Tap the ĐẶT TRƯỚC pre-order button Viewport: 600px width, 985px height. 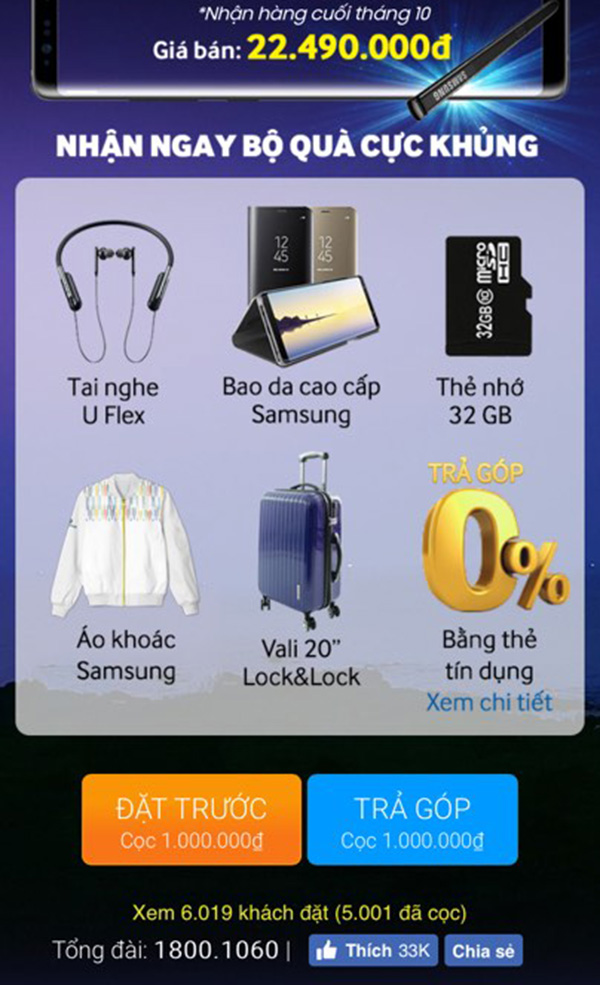[x=191, y=819]
